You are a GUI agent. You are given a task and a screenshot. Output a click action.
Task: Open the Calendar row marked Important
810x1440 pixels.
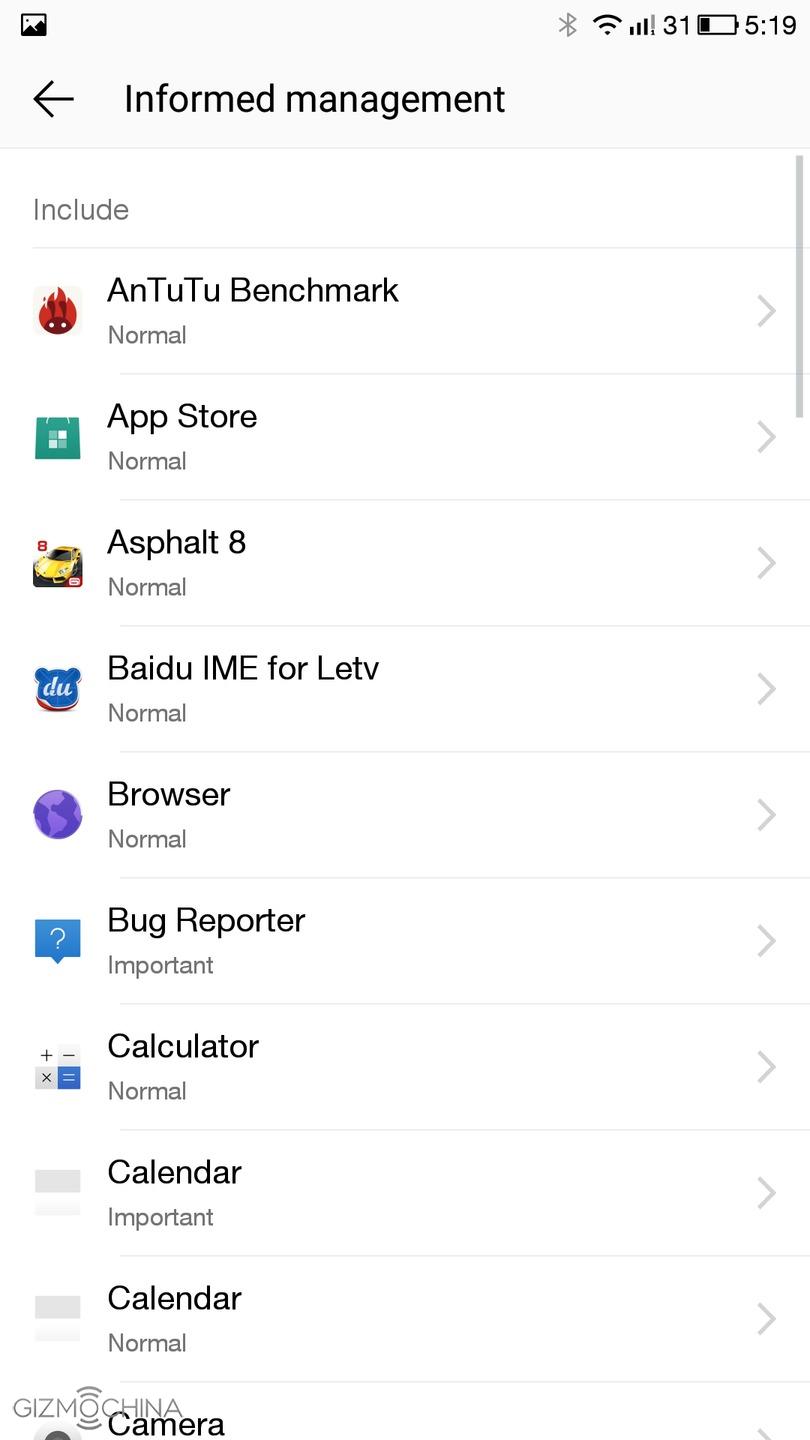coord(400,1193)
